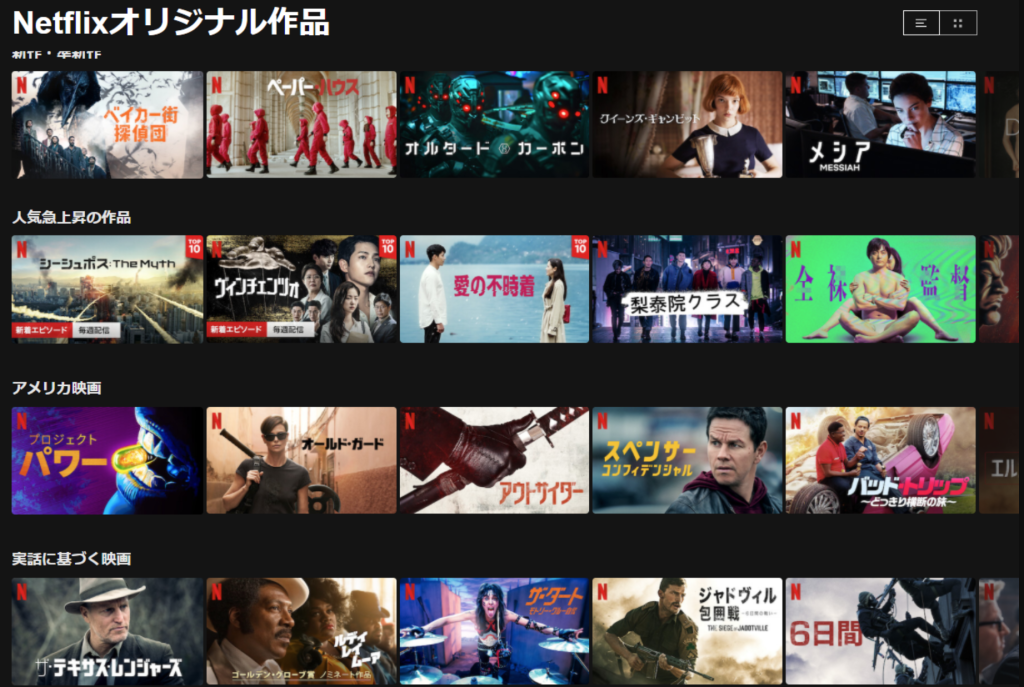Image resolution: width=1024 pixels, height=687 pixels.
Task: Open ザ・テキサス・レンジャーズ movie
Action: point(107,631)
